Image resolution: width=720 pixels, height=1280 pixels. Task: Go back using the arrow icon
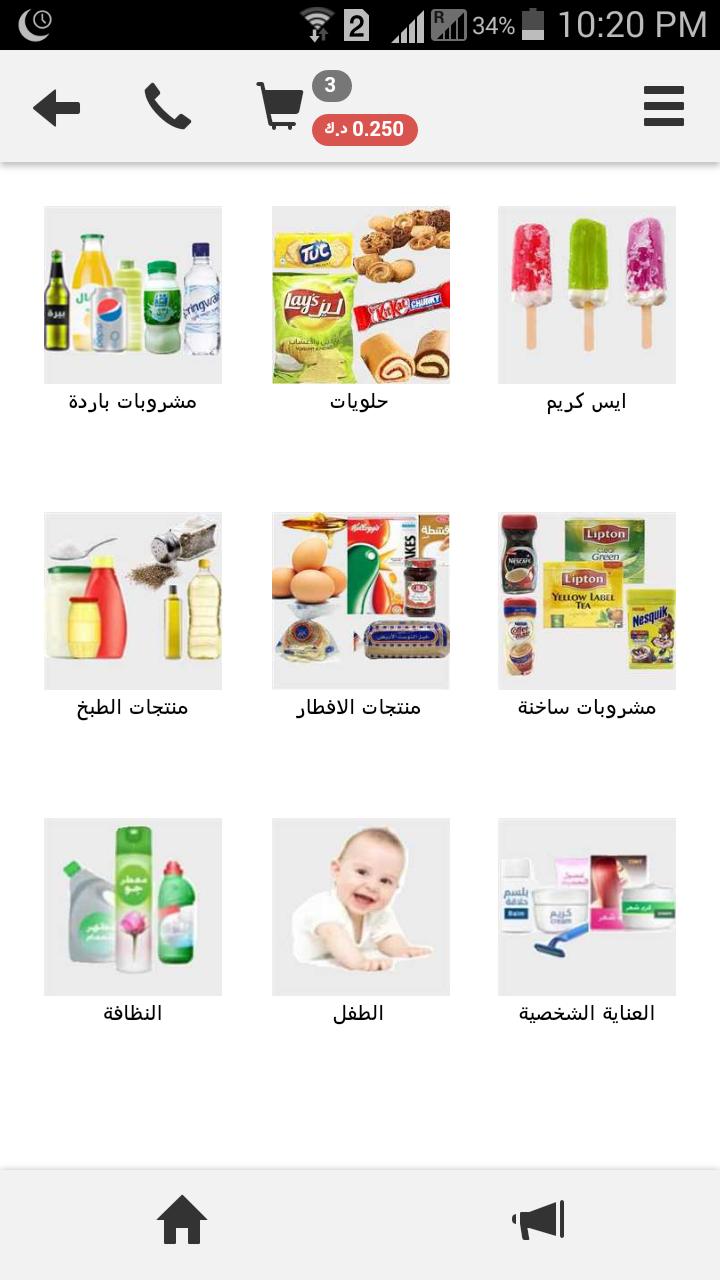pos(56,107)
